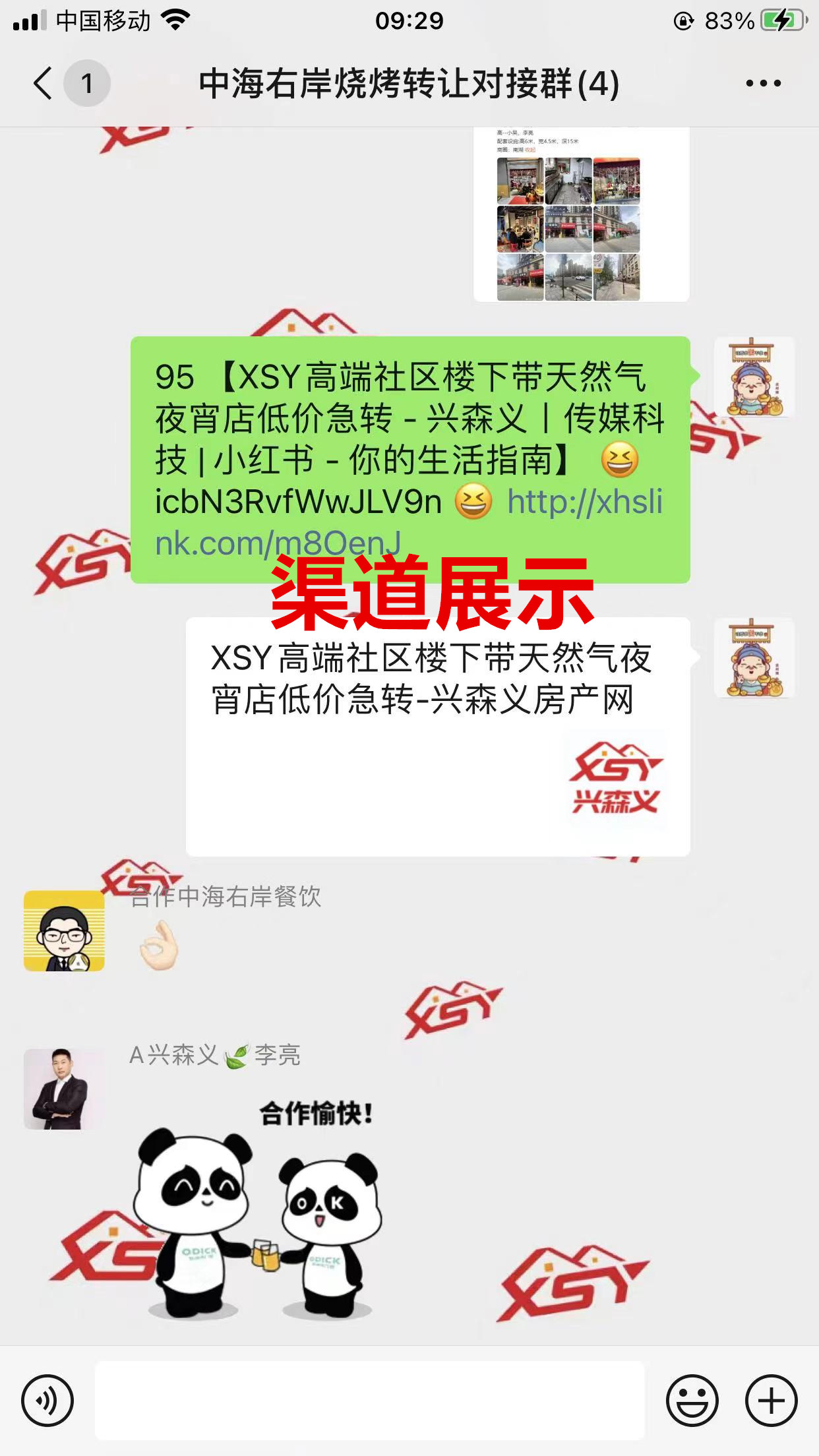Open the group chat options menu

point(763,84)
